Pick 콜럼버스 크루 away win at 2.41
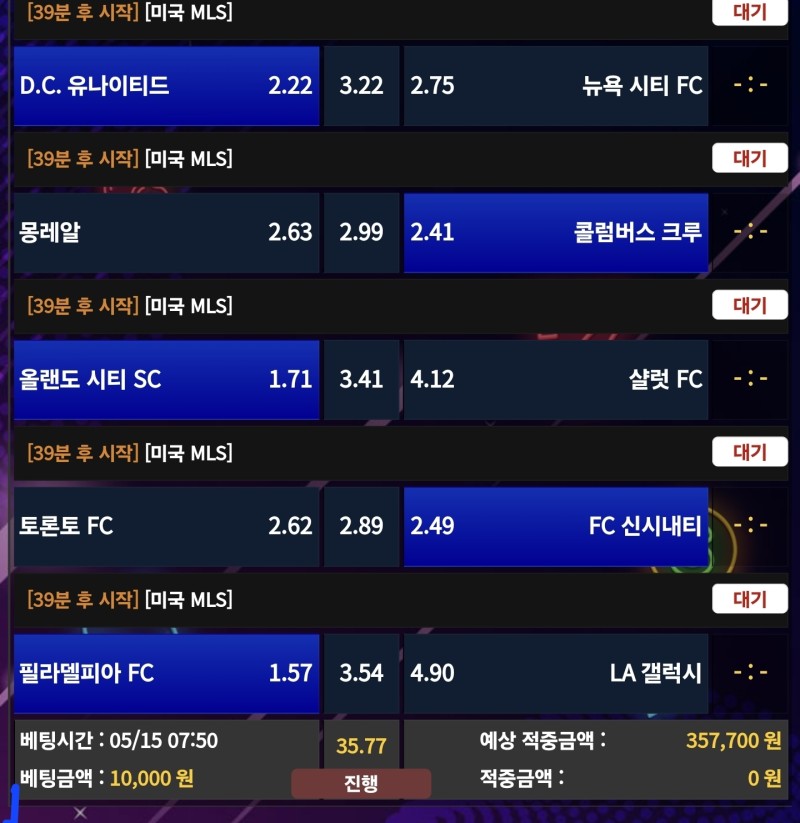This screenshot has width=800, height=823. point(556,233)
